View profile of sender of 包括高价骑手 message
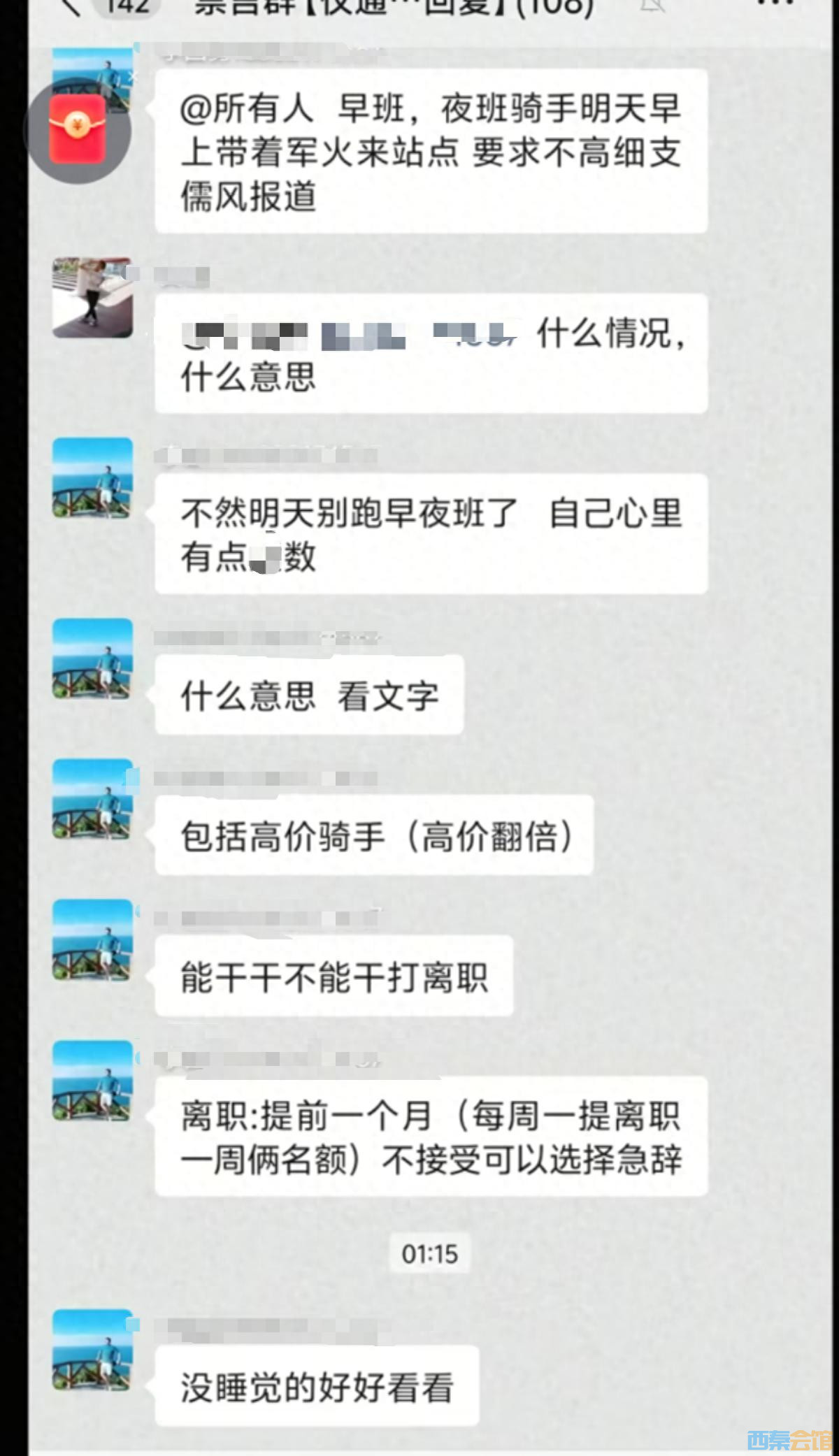The image size is (839, 1456). pos(92,798)
